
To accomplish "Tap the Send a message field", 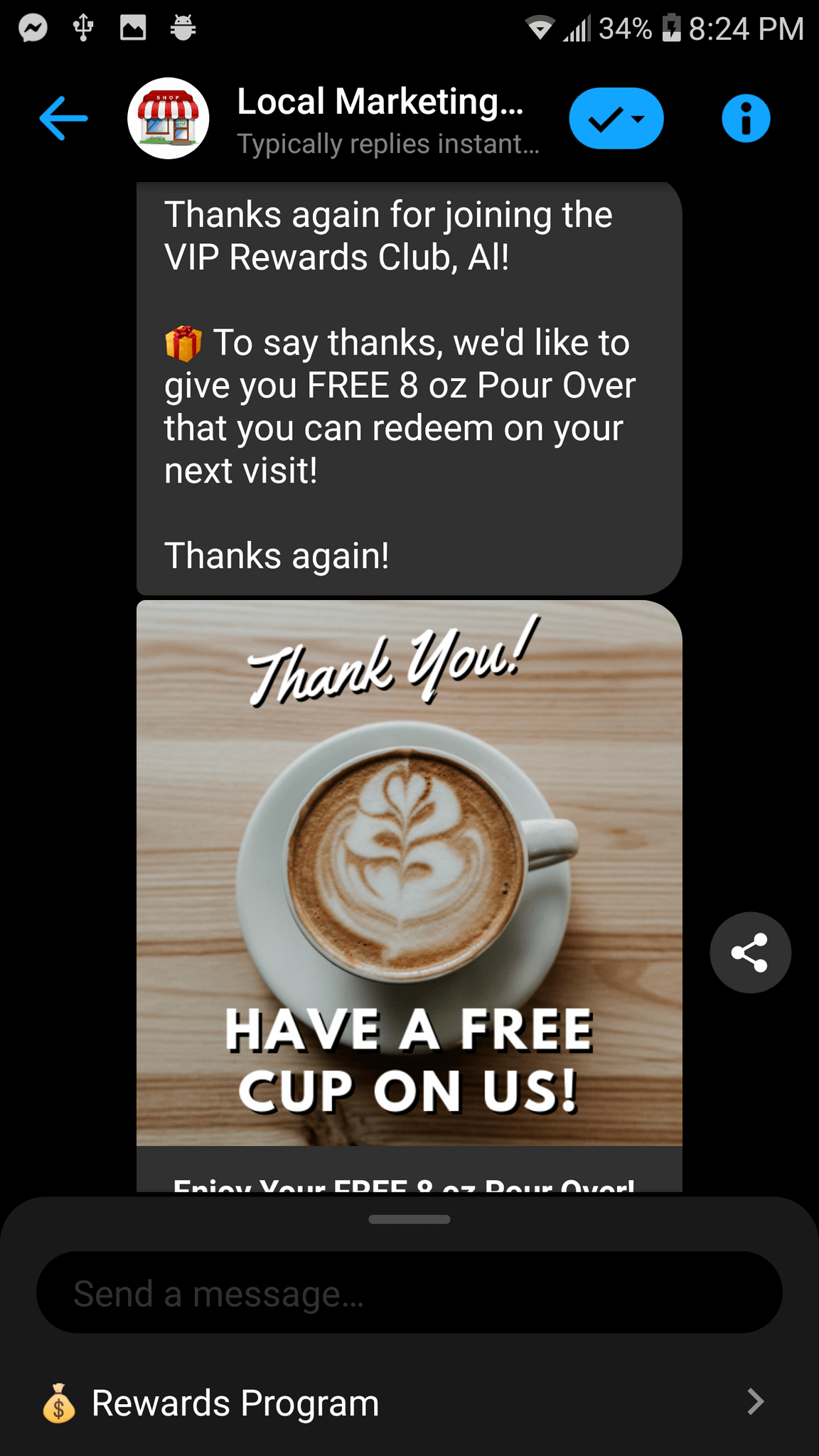I will click(x=409, y=1292).
